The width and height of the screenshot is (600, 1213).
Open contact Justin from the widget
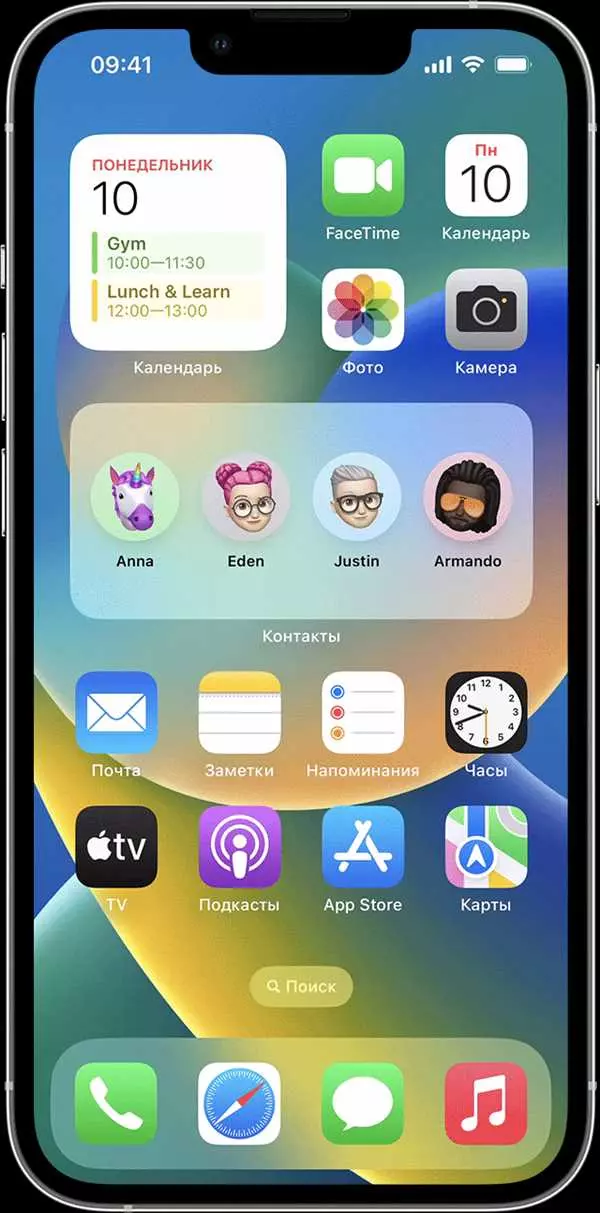coord(357,498)
